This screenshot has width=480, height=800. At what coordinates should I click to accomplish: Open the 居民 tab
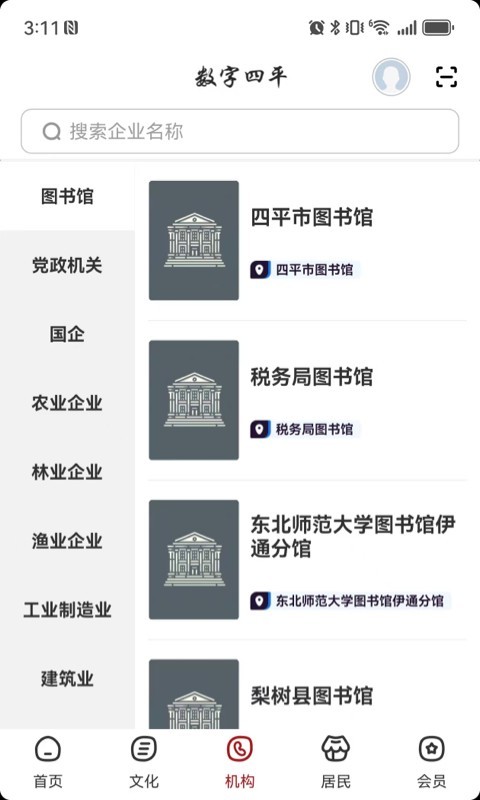point(336,763)
